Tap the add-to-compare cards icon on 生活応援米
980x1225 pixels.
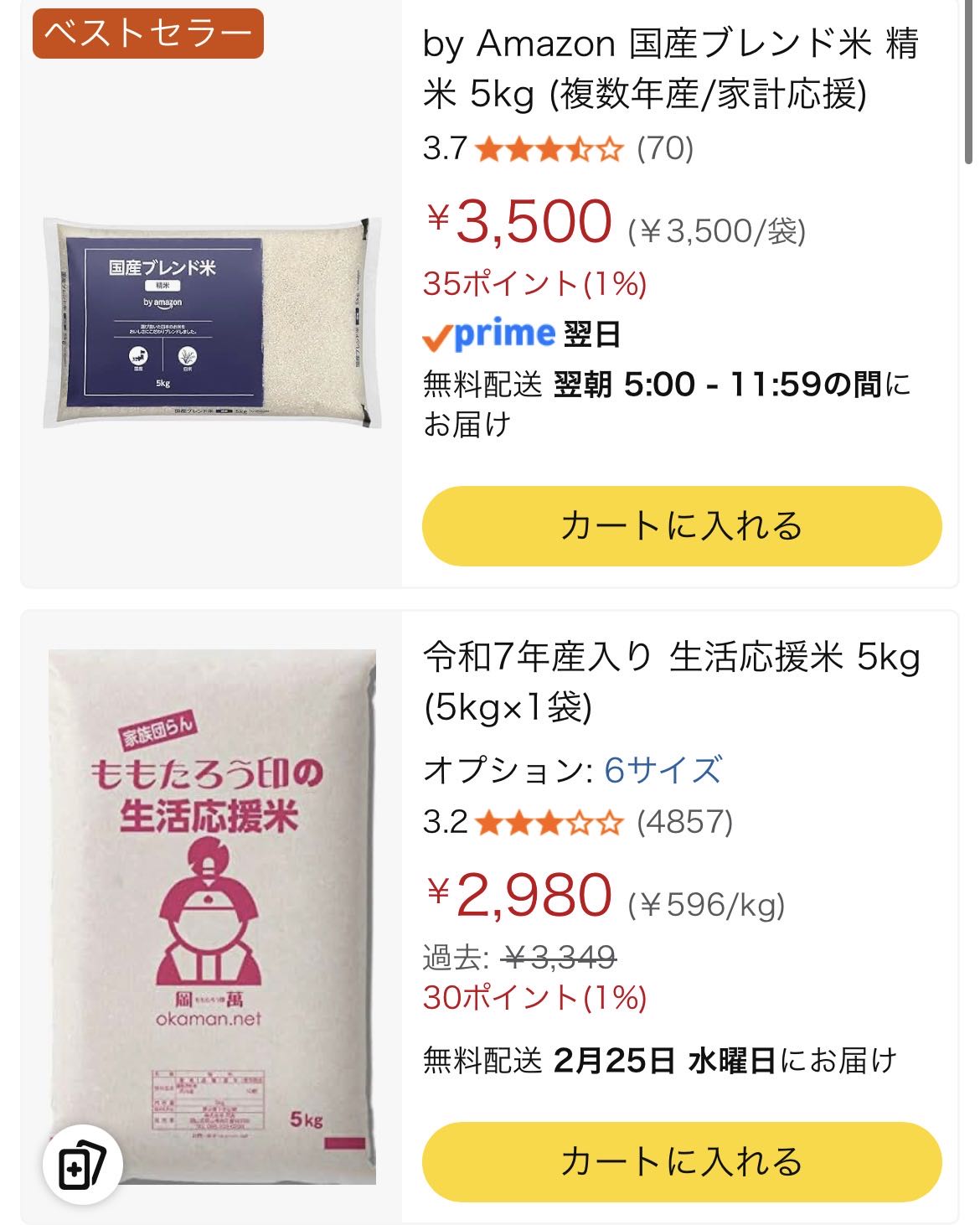tap(82, 1165)
